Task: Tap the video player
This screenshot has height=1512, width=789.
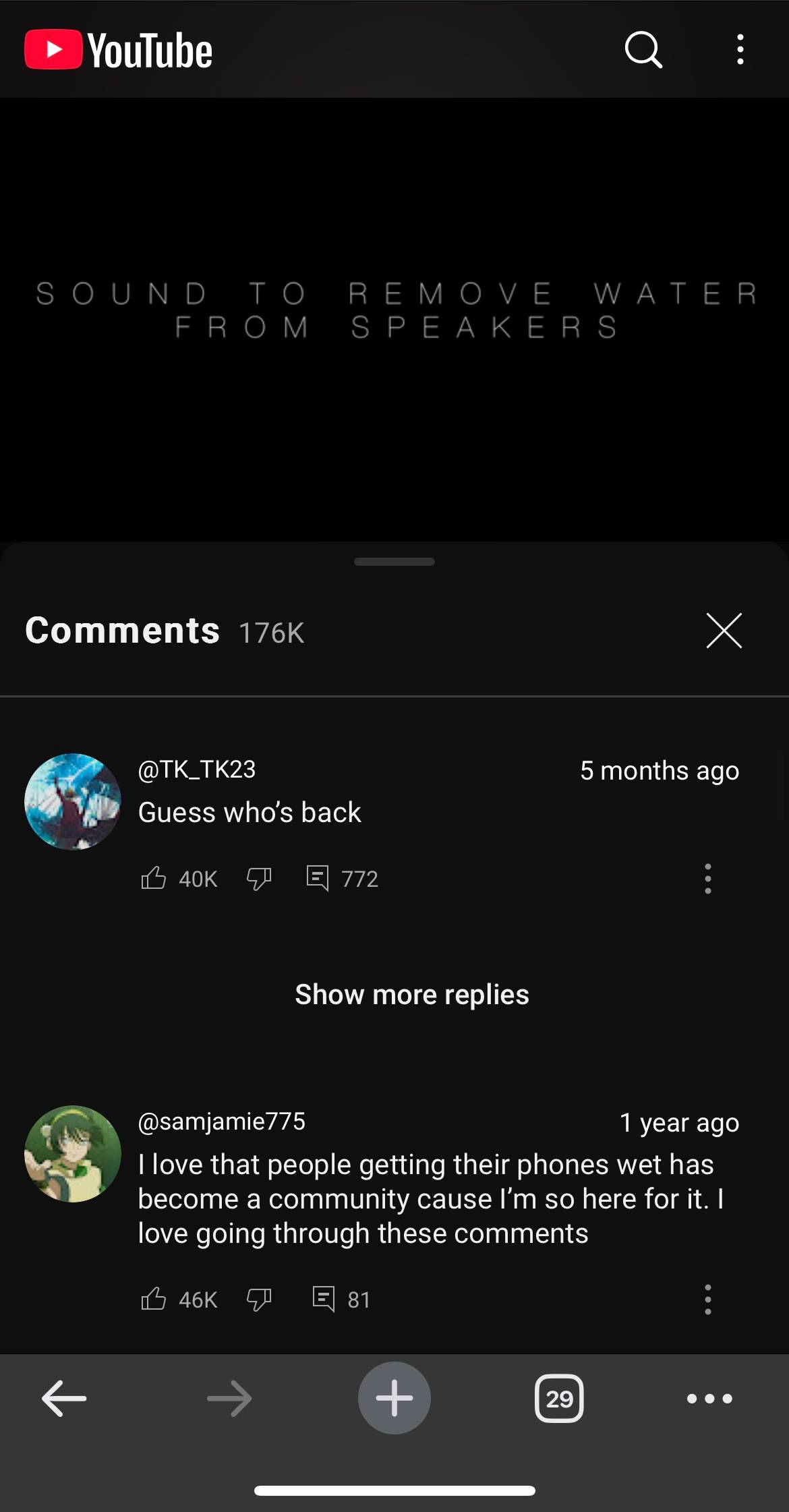Action: (x=394, y=320)
